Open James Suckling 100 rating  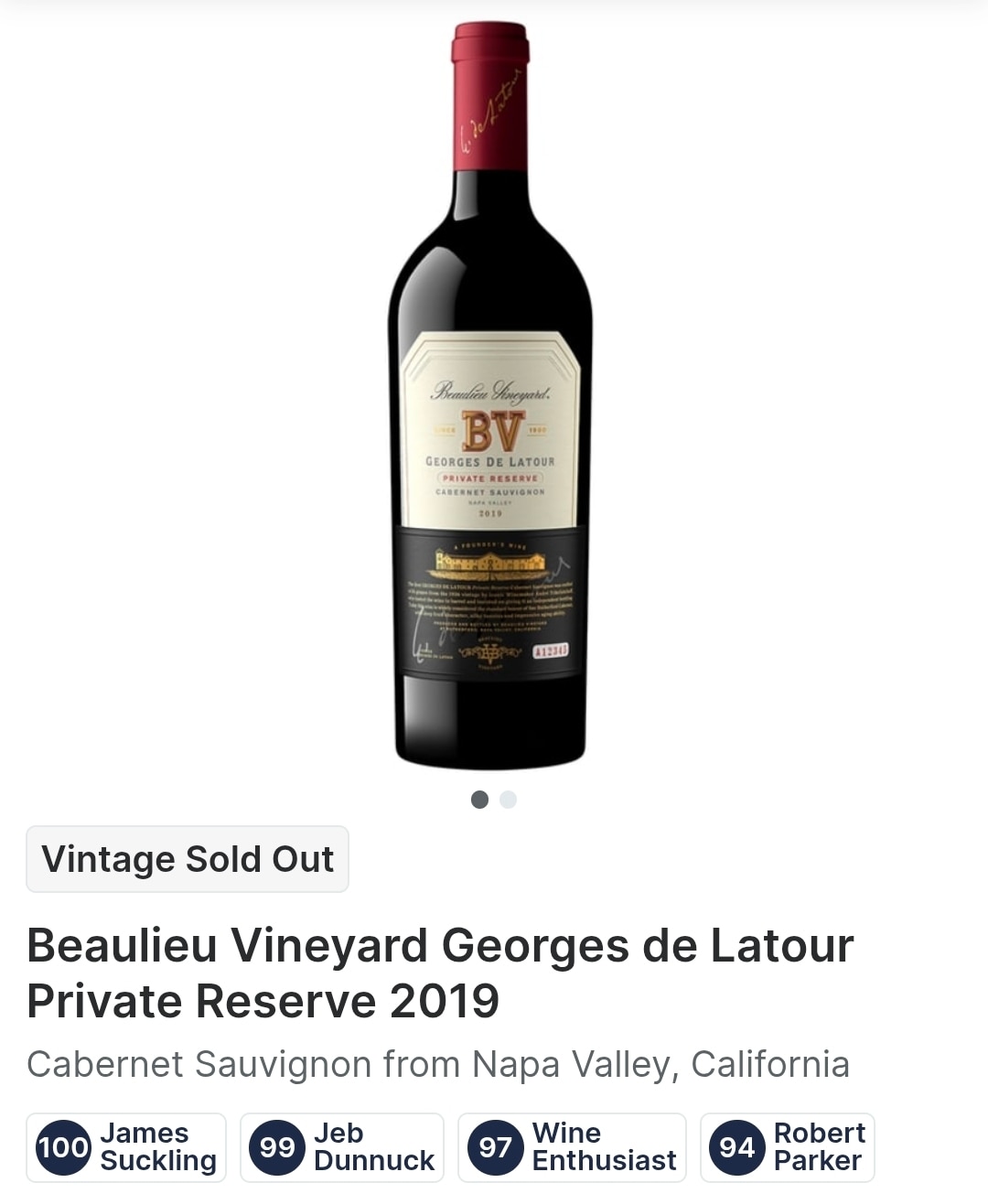tap(126, 1147)
